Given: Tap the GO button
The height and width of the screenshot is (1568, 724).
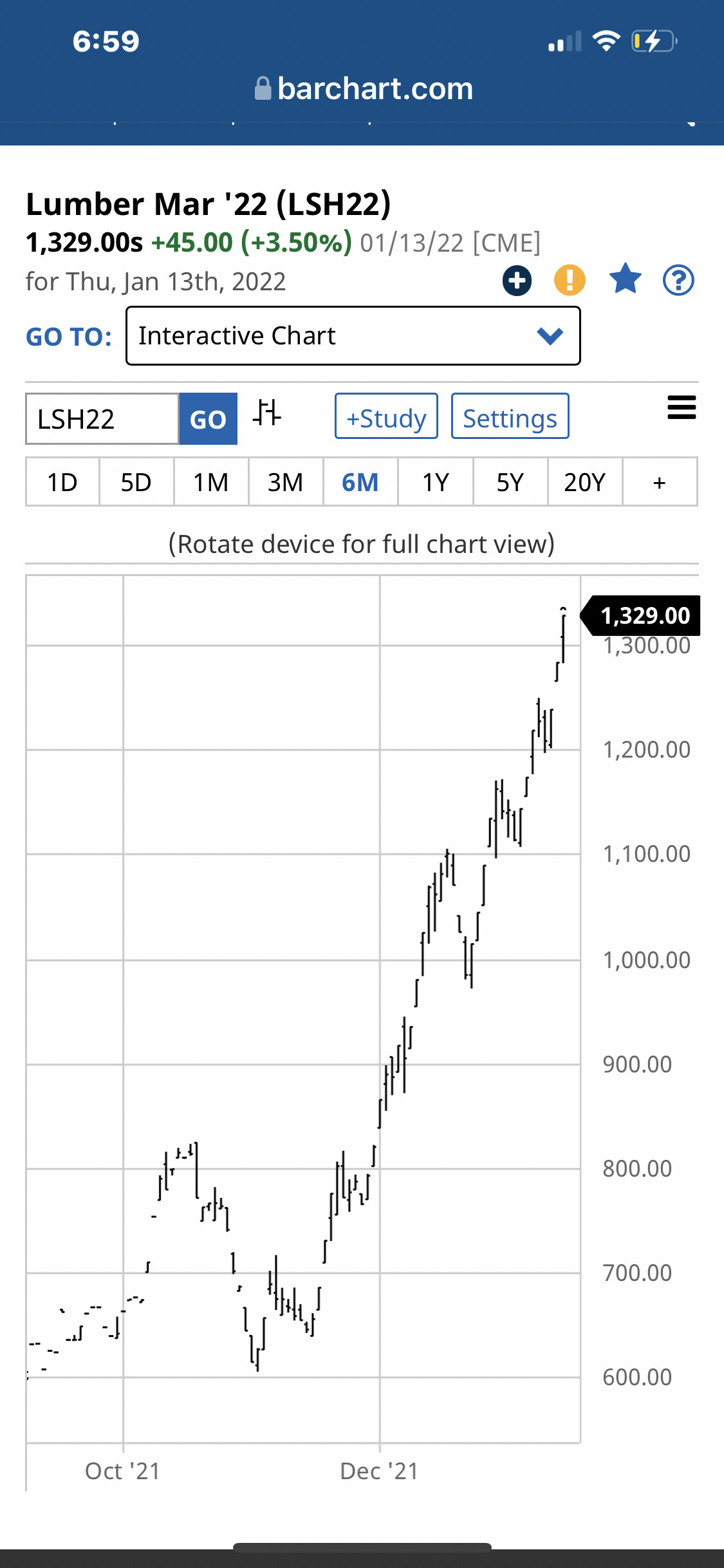Looking at the screenshot, I should [208, 419].
